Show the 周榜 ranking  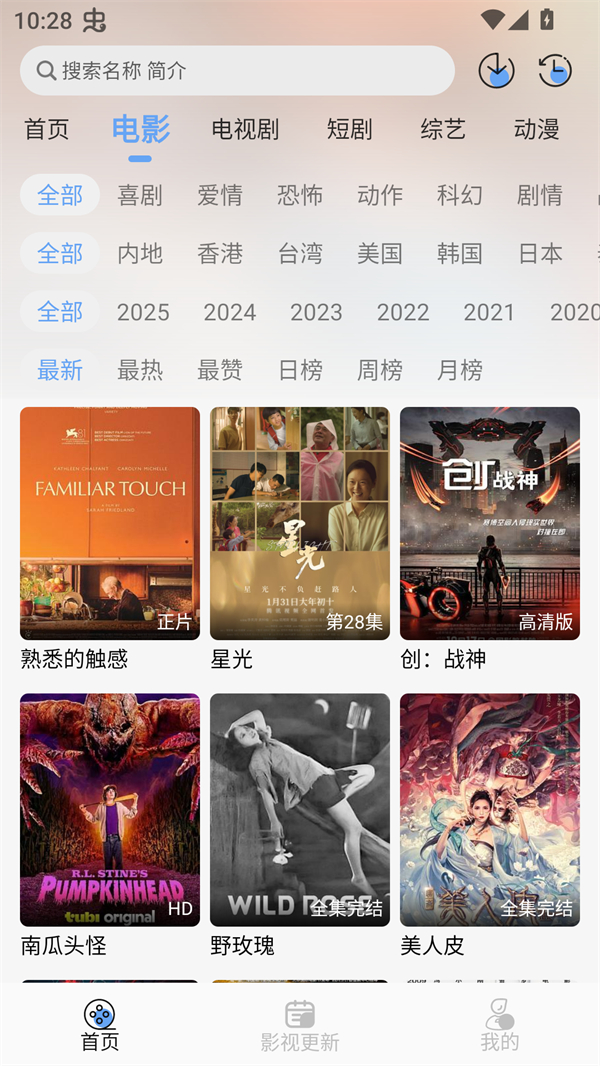tap(380, 370)
